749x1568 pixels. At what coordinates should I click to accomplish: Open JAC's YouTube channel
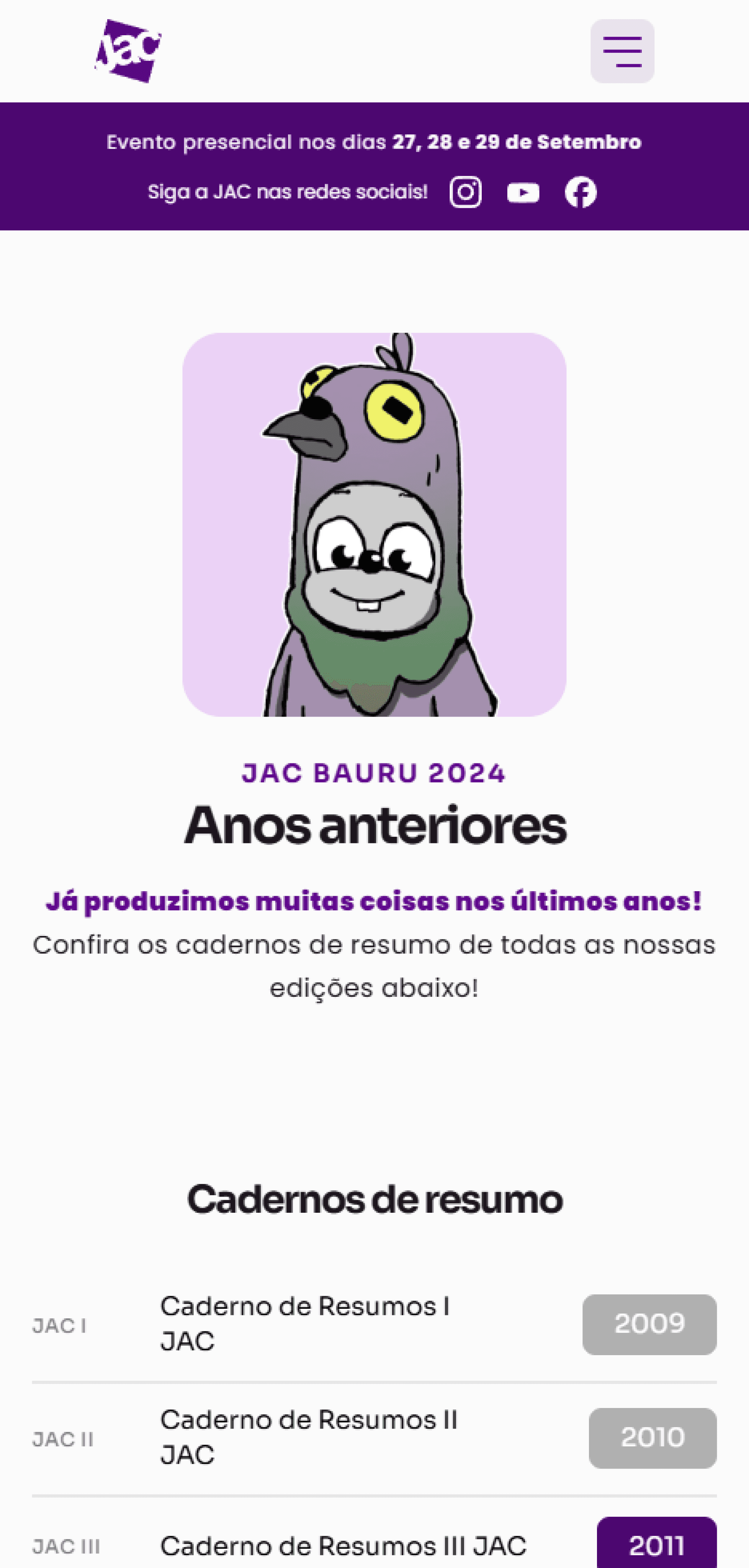[x=523, y=192]
